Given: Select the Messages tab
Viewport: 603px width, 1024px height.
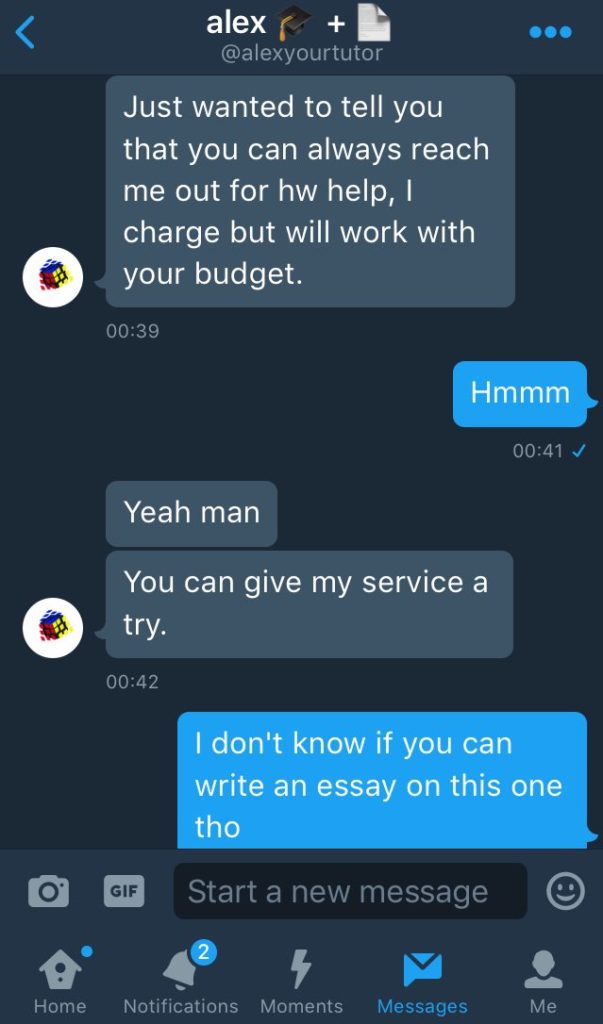Looking at the screenshot, I should pos(422,980).
